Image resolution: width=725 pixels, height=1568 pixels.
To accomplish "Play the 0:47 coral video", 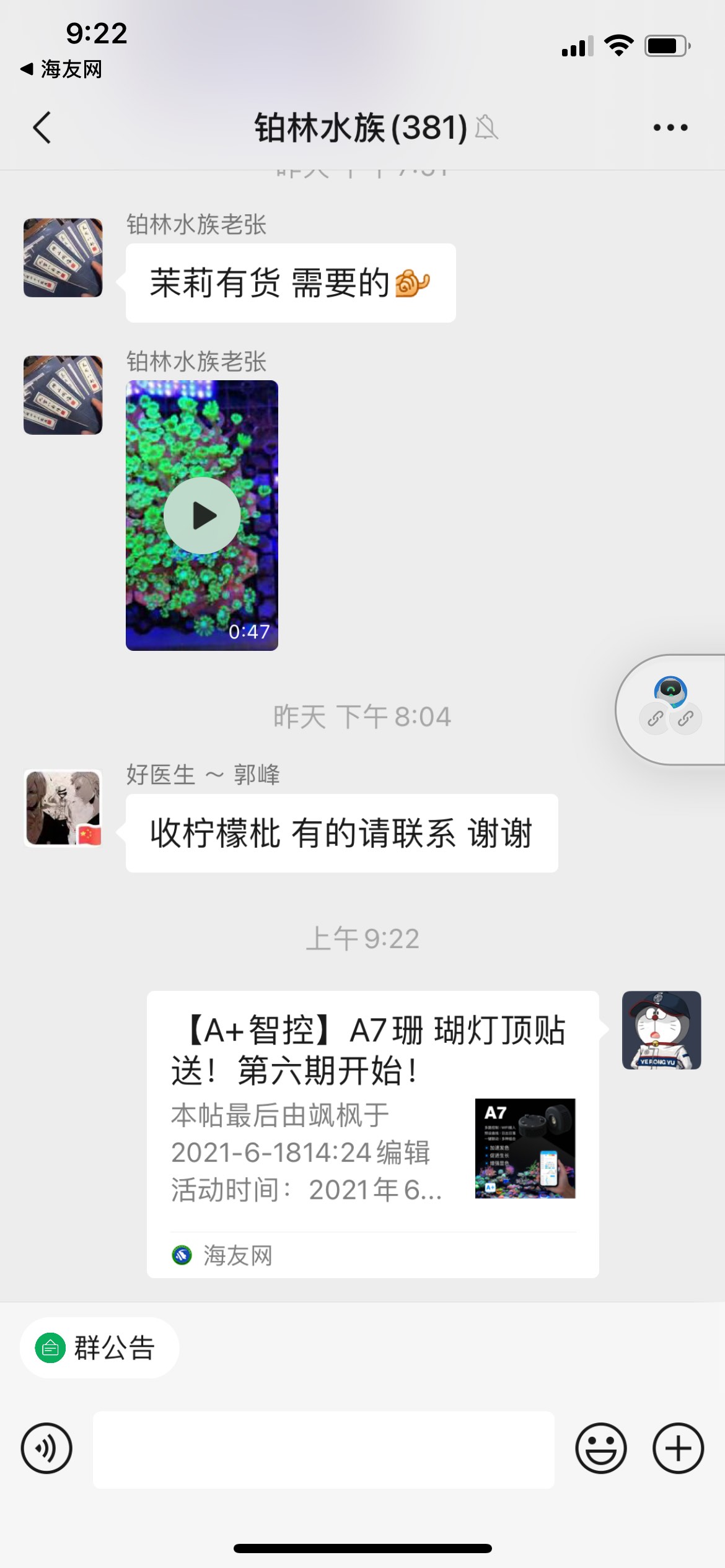I will click(202, 515).
